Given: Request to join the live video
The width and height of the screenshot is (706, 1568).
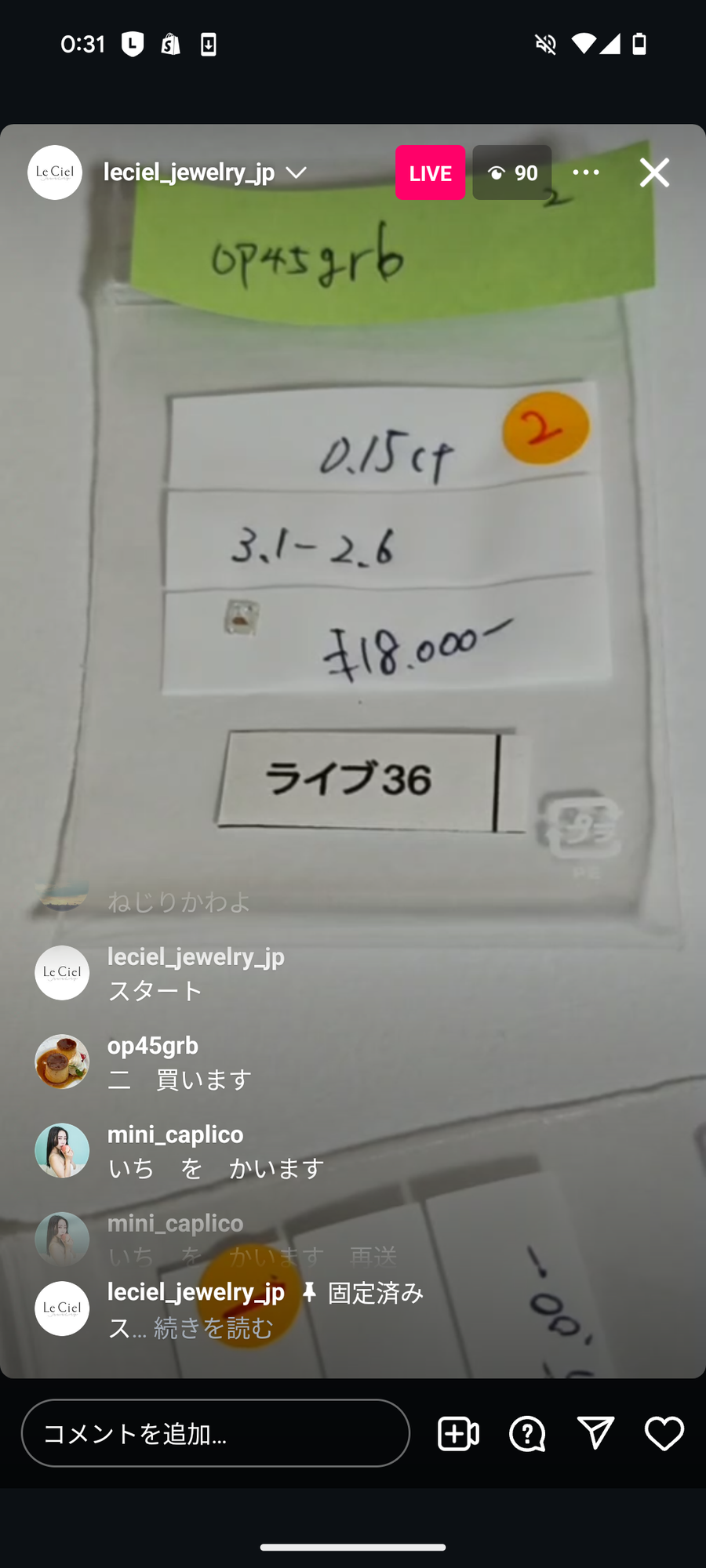Looking at the screenshot, I should (x=458, y=1434).
